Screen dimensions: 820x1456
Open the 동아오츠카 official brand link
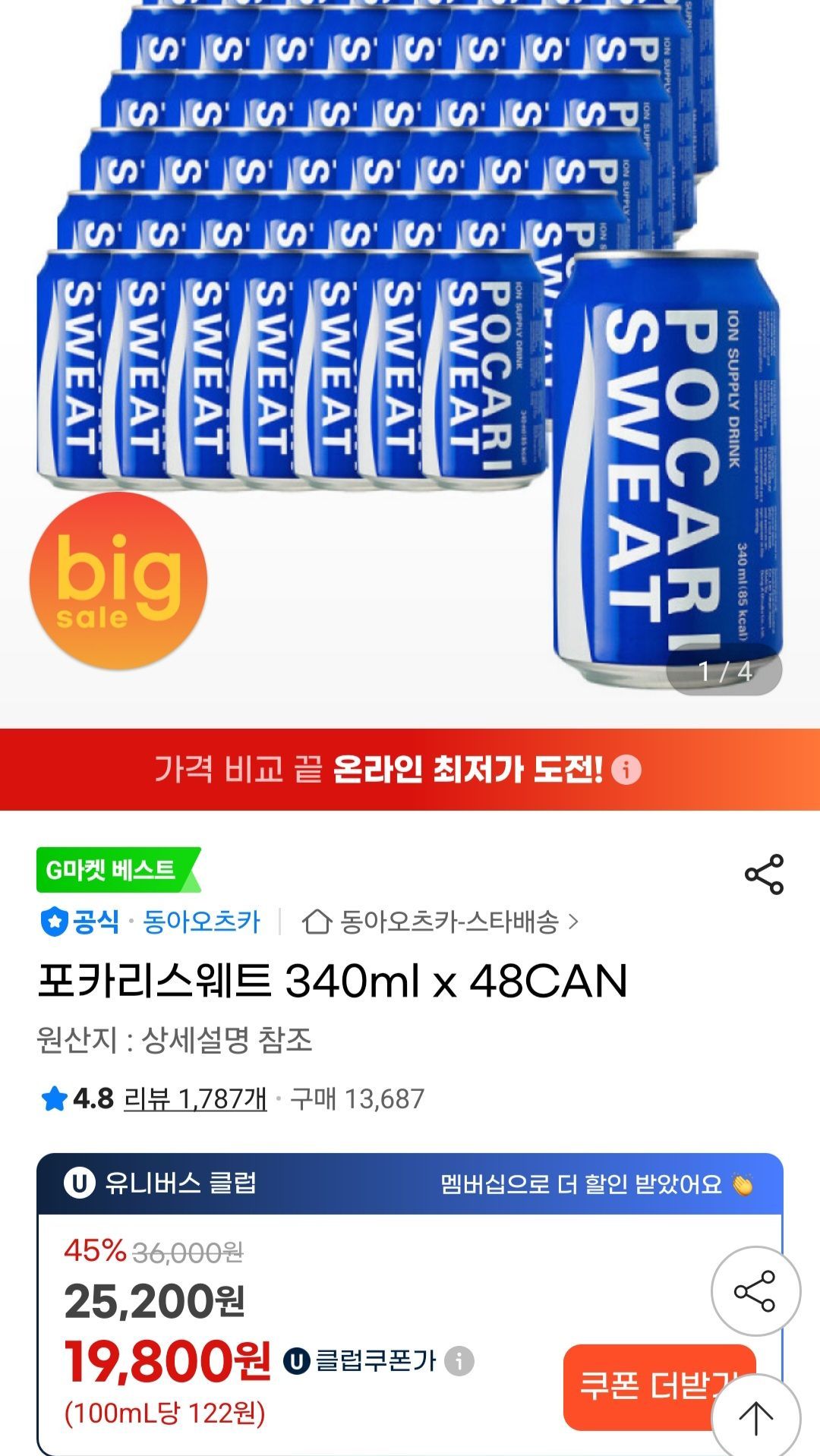tap(200, 922)
